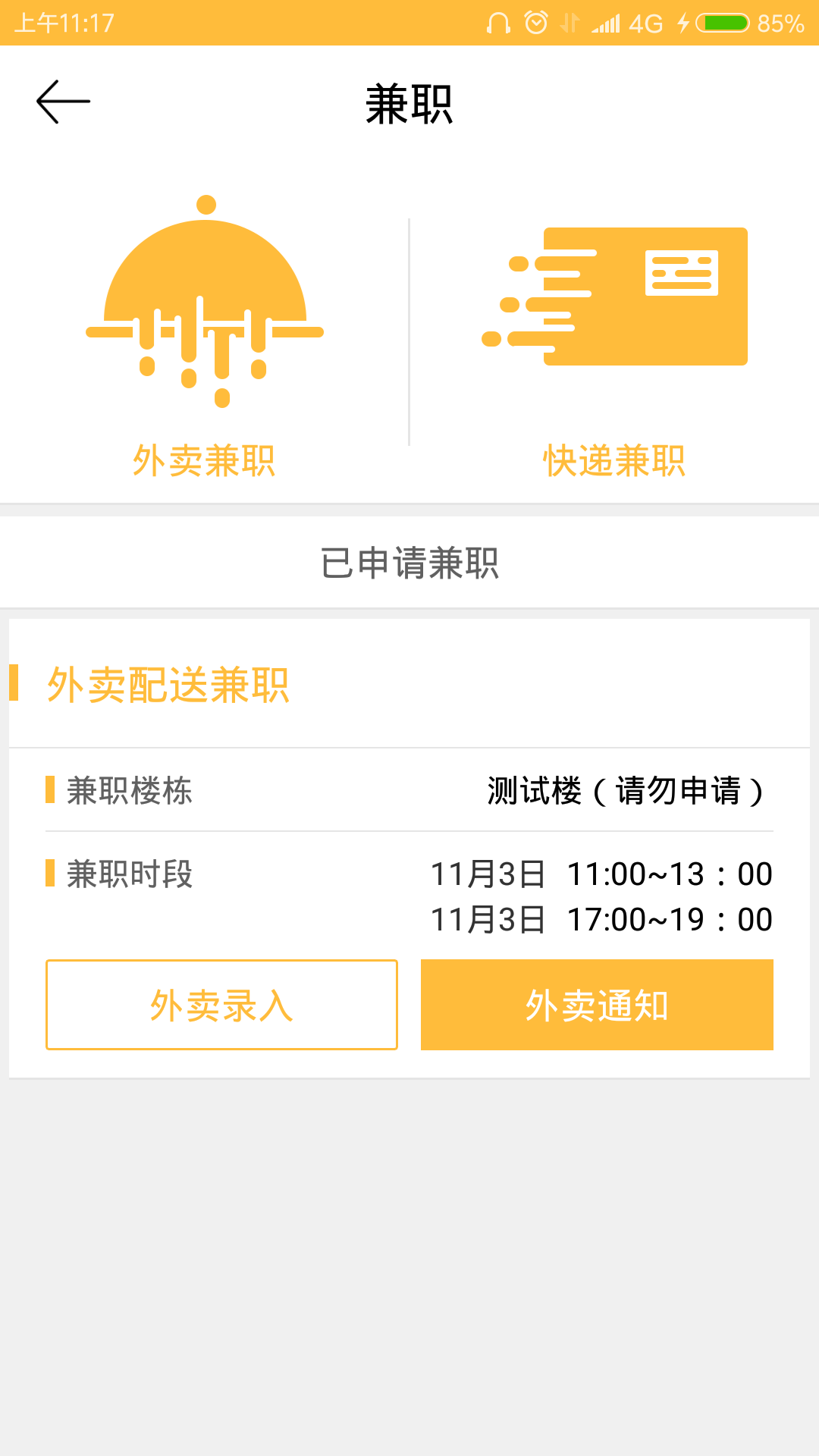Open the 已申请兼职 section header
The image size is (819, 1456).
tap(409, 561)
